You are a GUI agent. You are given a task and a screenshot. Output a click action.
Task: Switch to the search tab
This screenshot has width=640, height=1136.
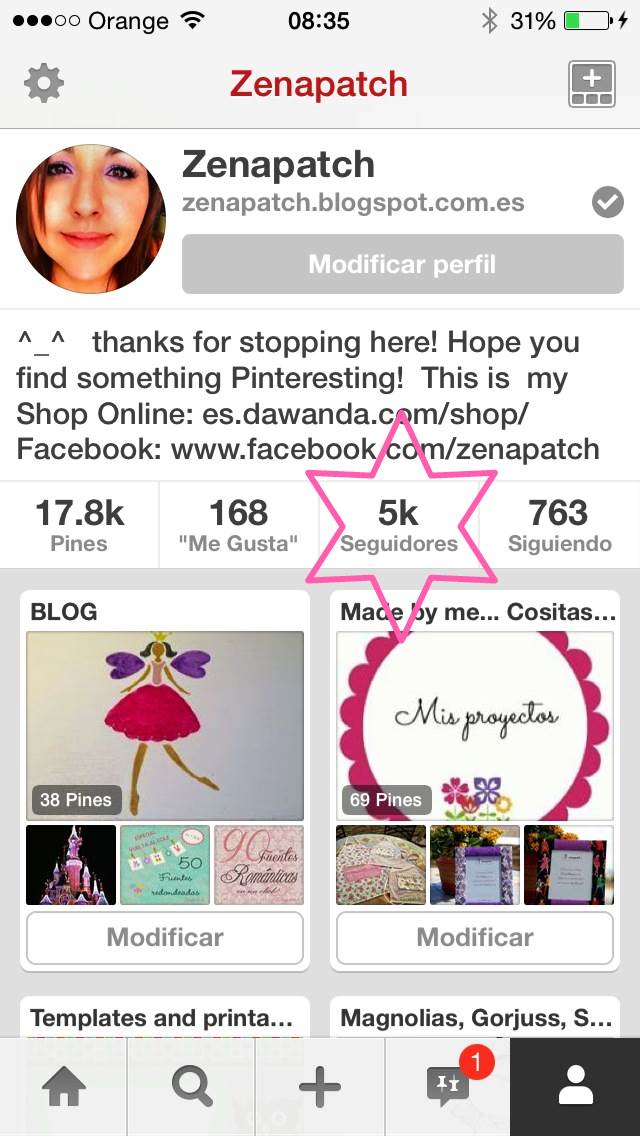point(192,1087)
